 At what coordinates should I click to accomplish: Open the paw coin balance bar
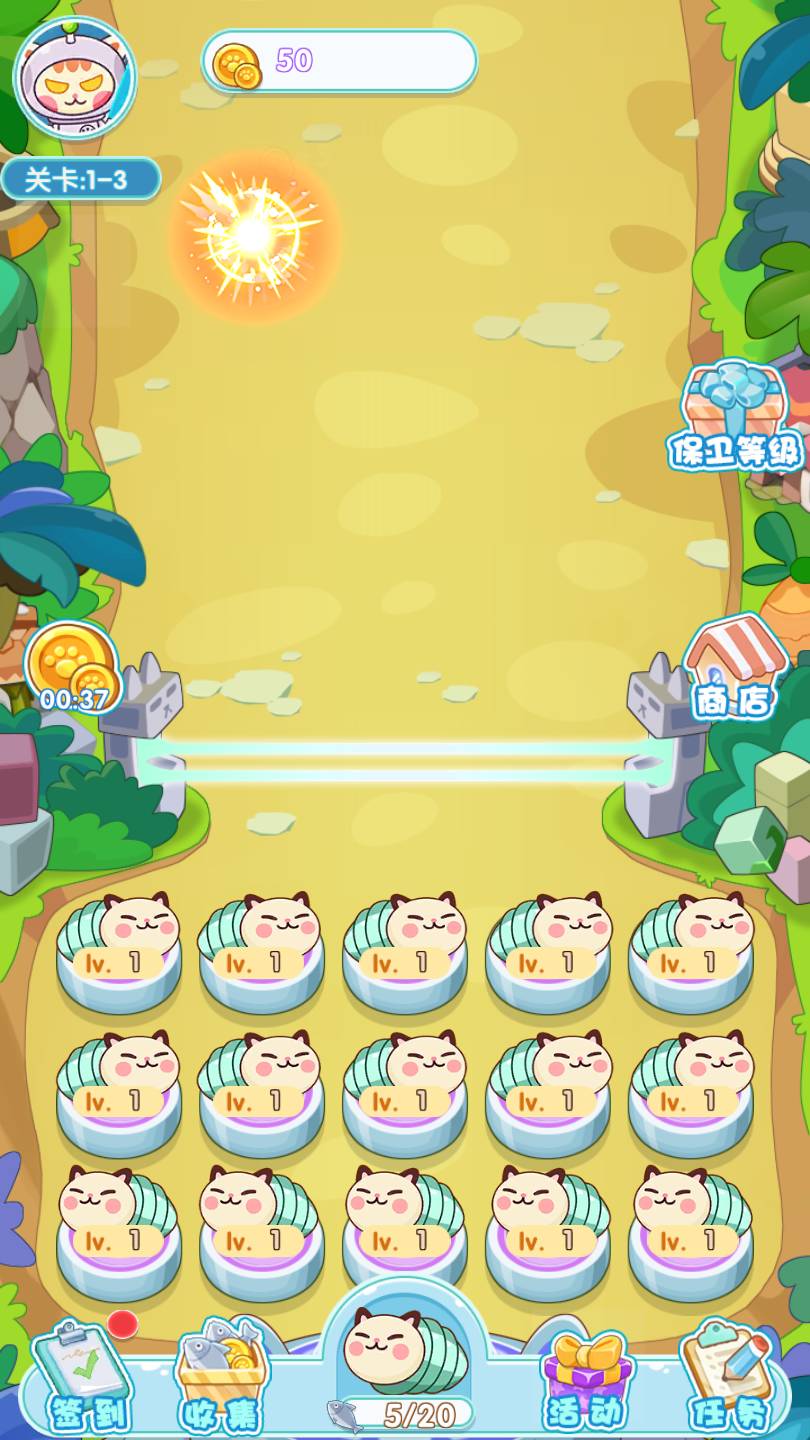click(340, 61)
